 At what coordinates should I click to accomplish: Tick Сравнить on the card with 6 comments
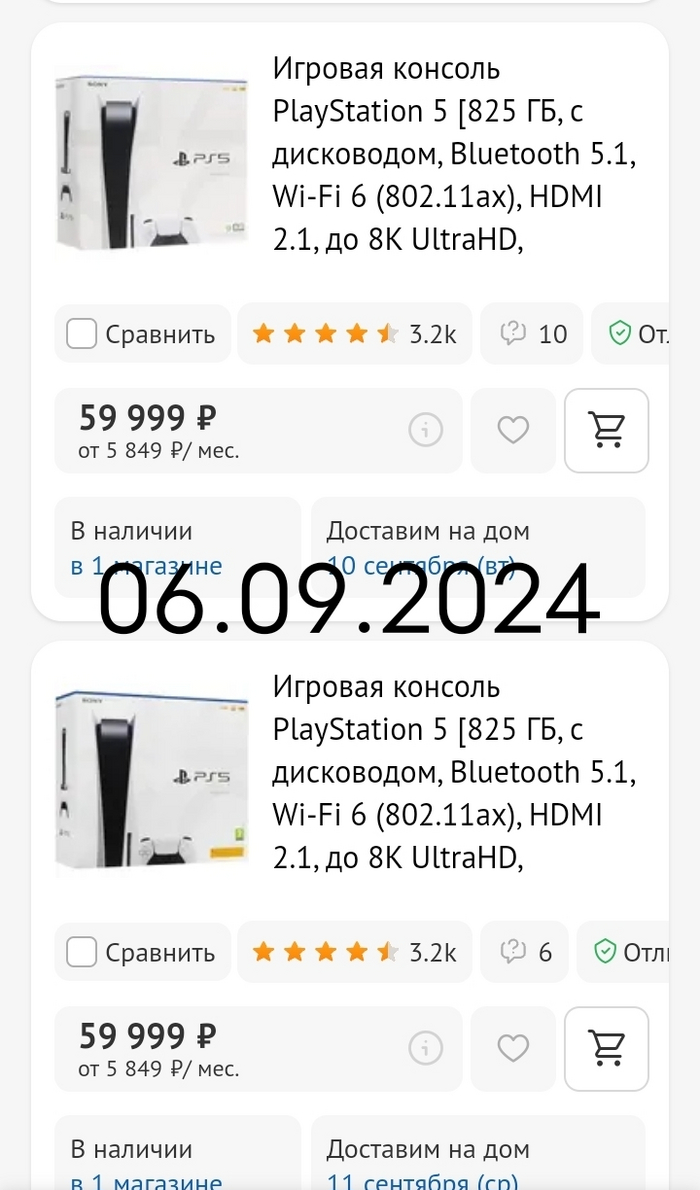[82, 952]
